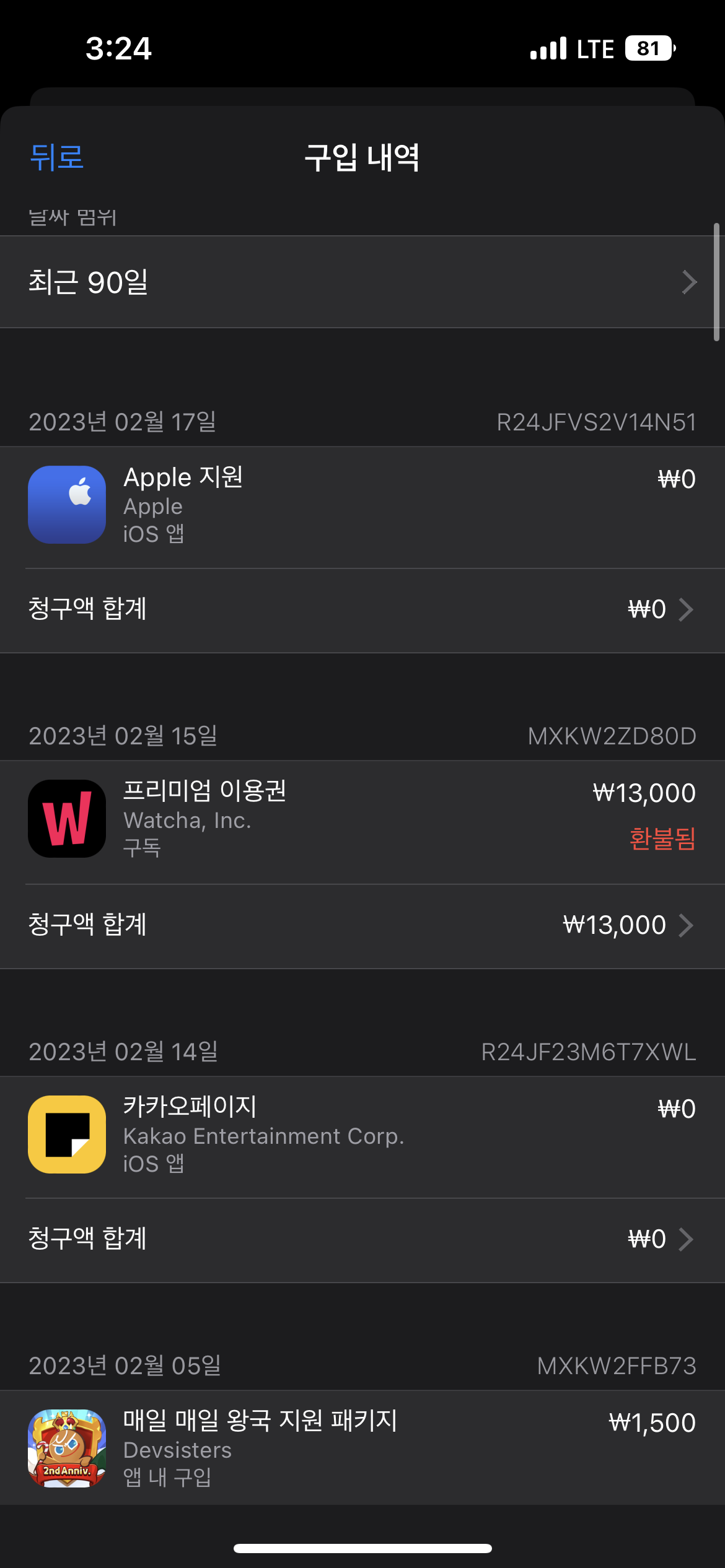This screenshot has height=1568, width=725.
Task: Open the 카카오페이지 purchase entry
Action: [362, 1135]
